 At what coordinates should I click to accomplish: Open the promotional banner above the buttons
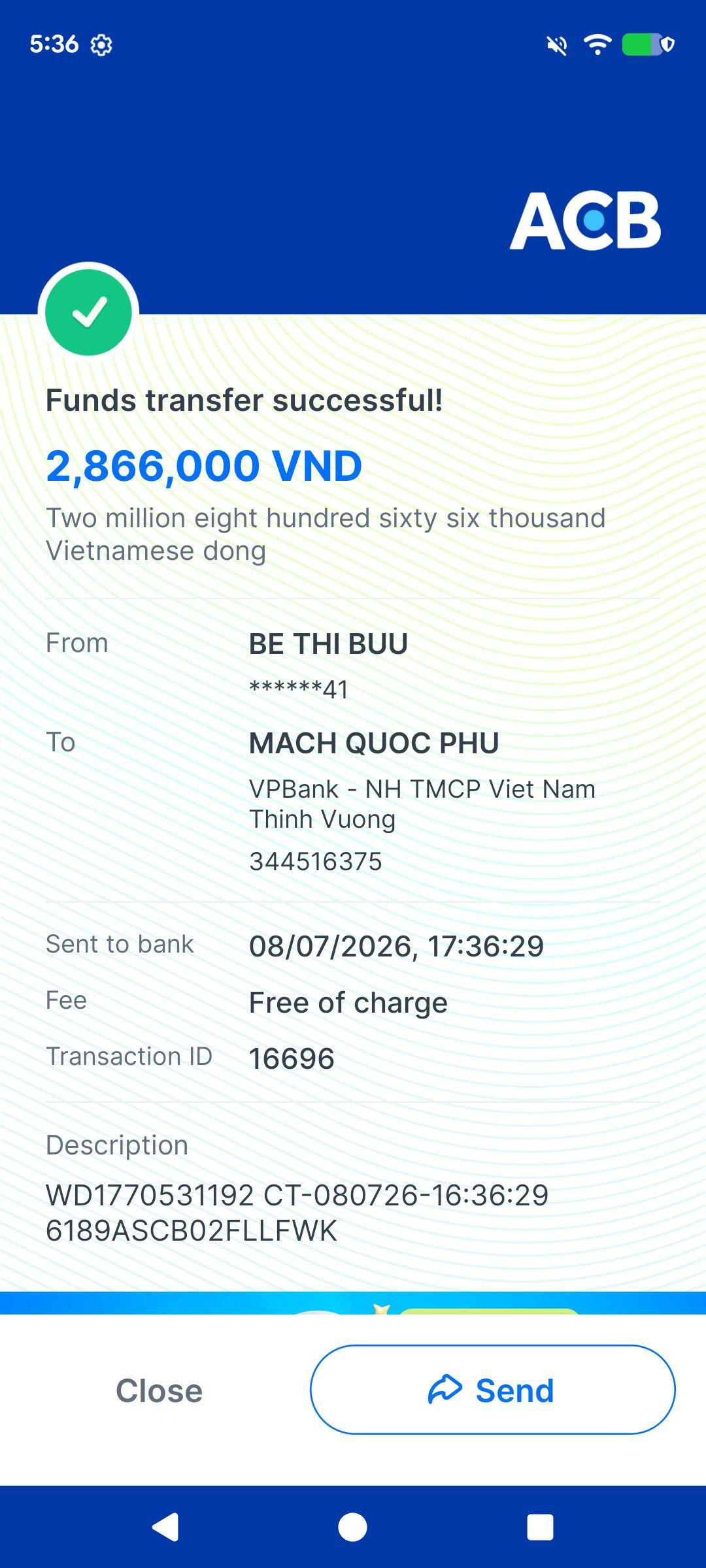coord(353,1303)
